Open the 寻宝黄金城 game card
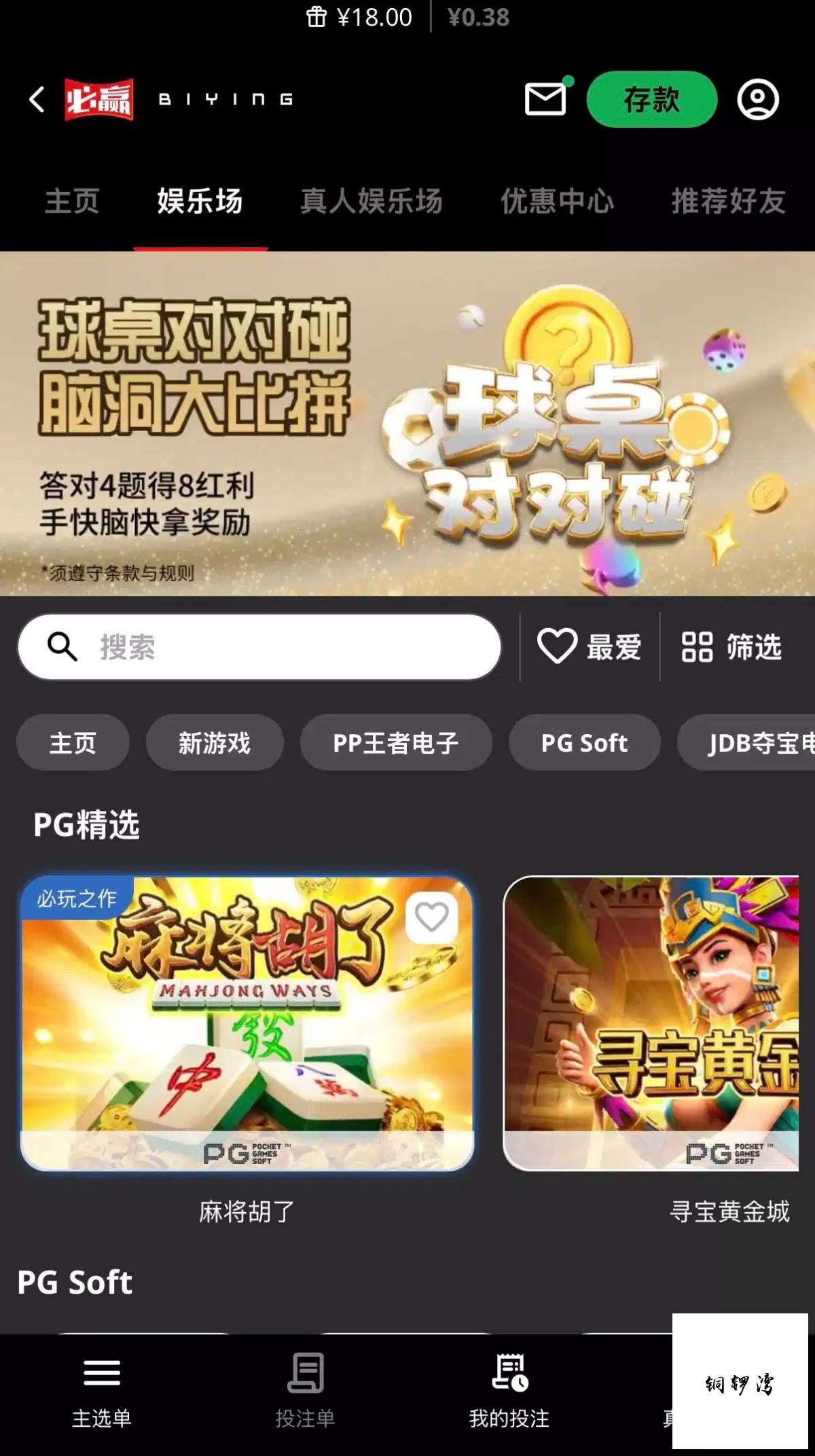 tap(652, 1023)
